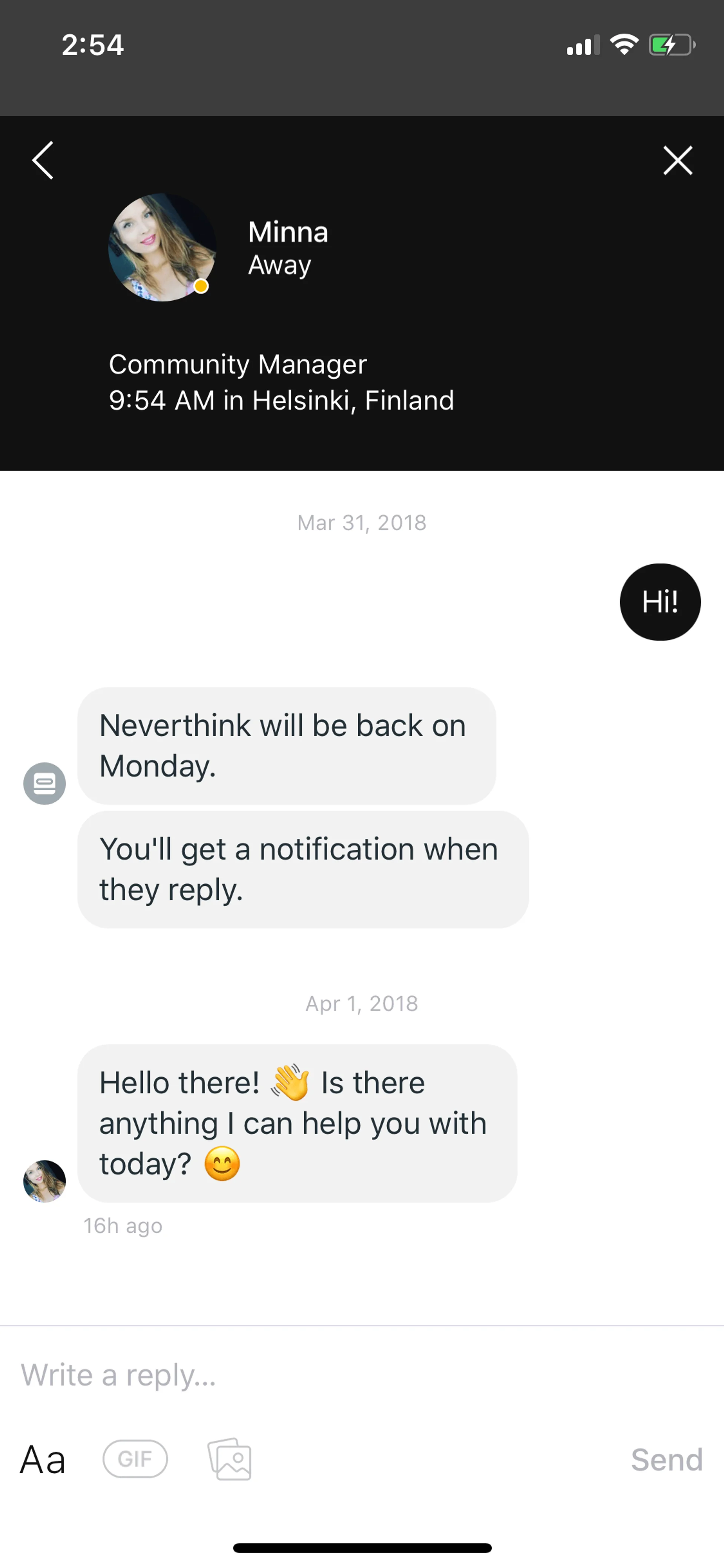Open the GIF picker
Screen dimensions: 724x1568
pyautogui.click(x=135, y=1459)
